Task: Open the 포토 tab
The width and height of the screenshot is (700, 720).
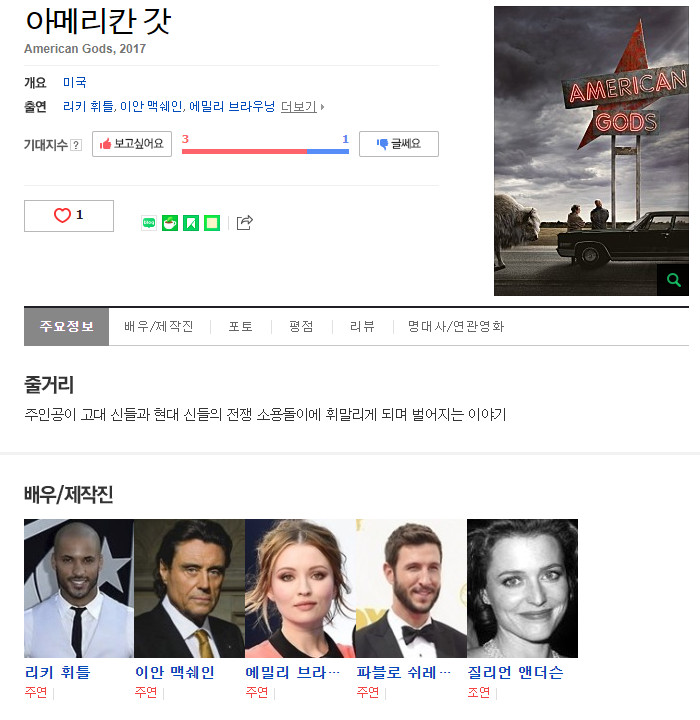Action: (240, 327)
